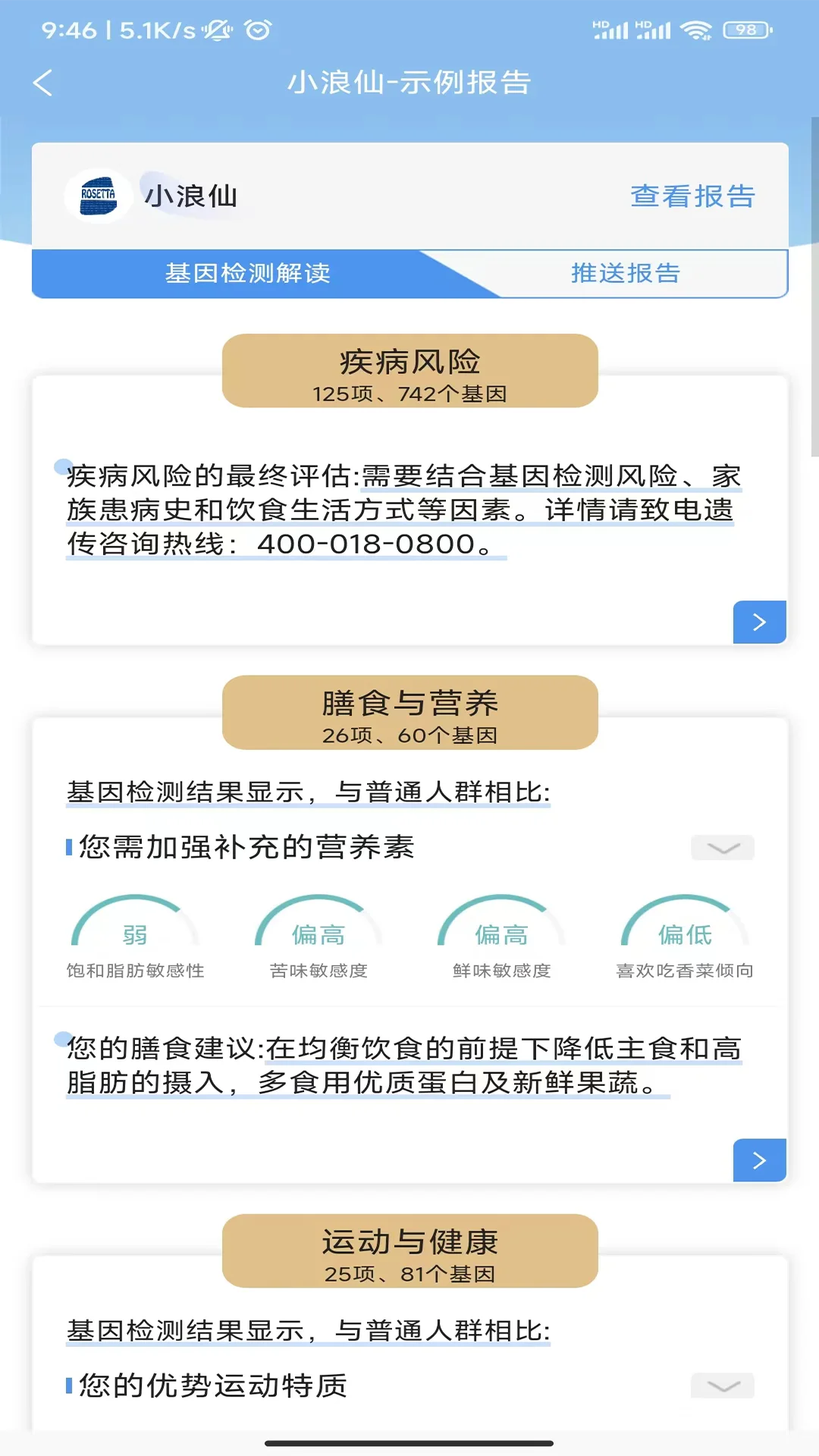Tap the mute notification icon in status bar
This screenshot has width=819, height=1456.
218,30
